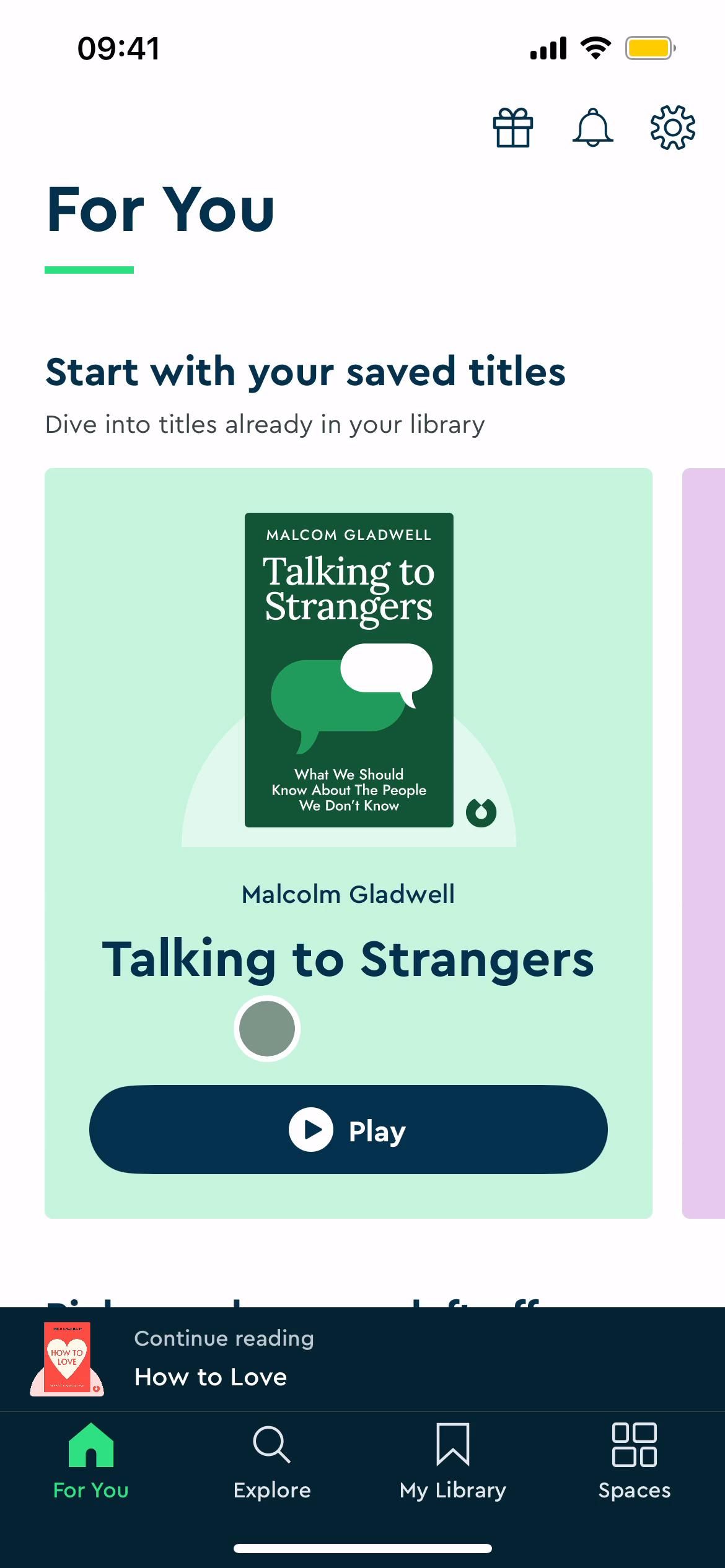
Task: Open the gift icon
Action: (x=512, y=128)
